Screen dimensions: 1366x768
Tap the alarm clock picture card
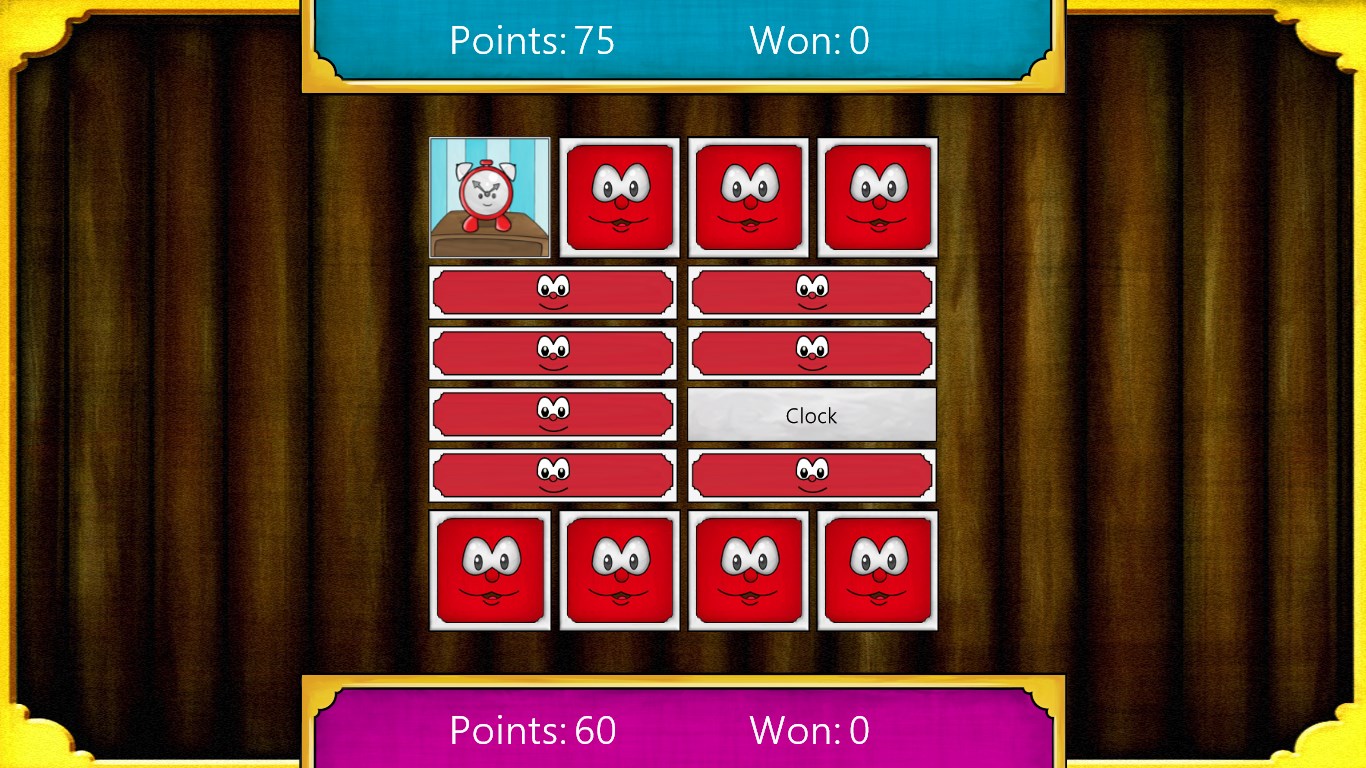(x=490, y=198)
